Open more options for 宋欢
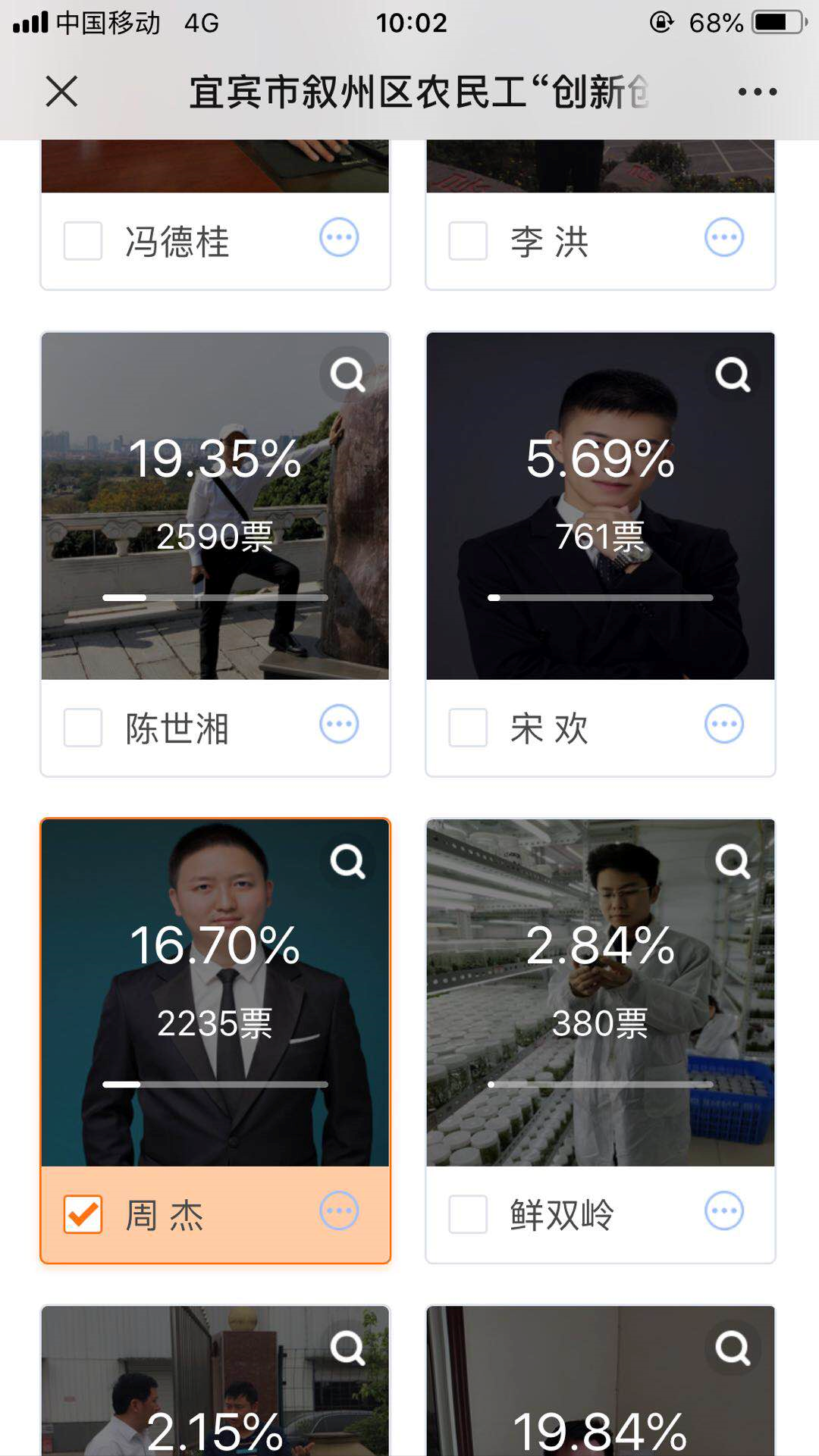The image size is (819, 1456). [x=724, y=725]
